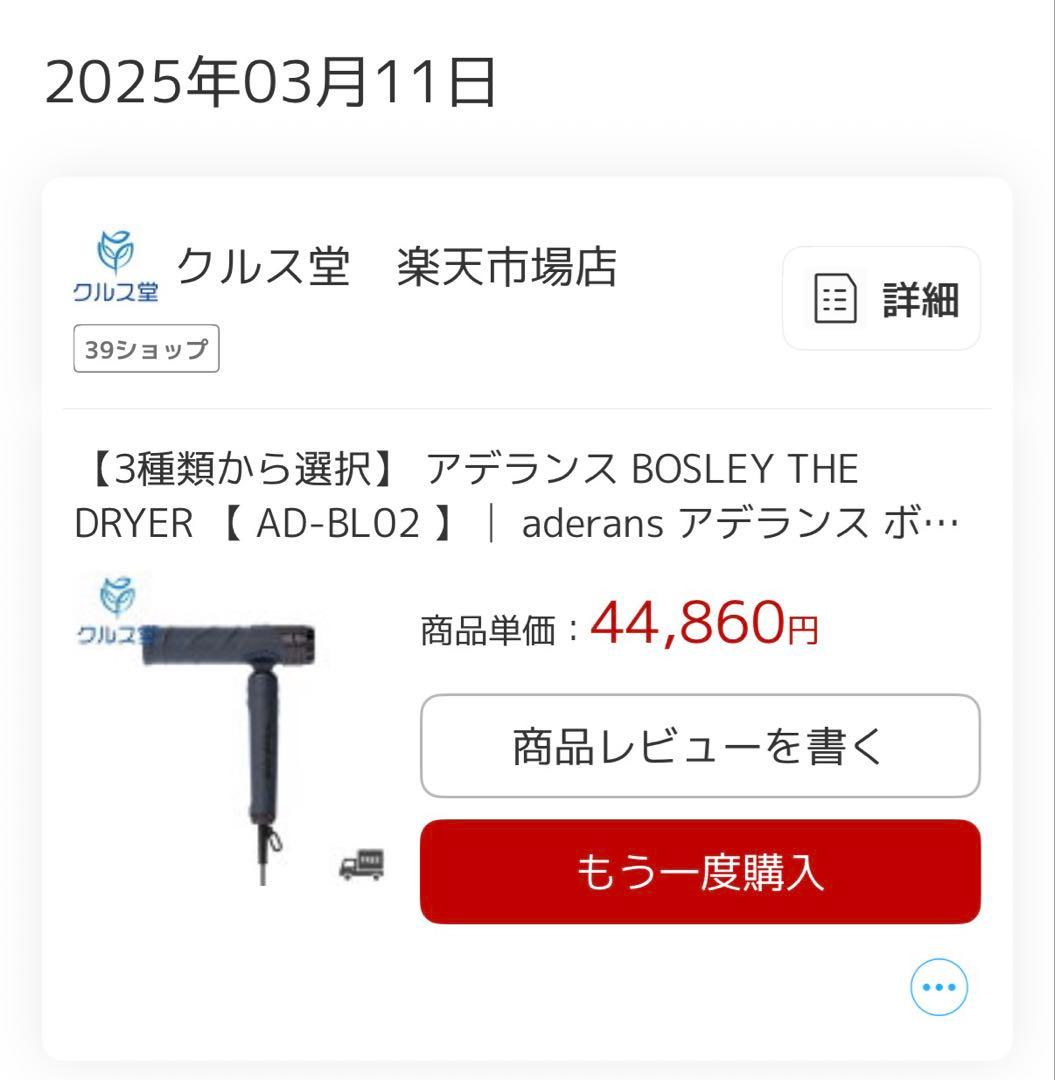Click the delivery truck icon
Screen dimensions: 1055x1080
coord(362,865)
